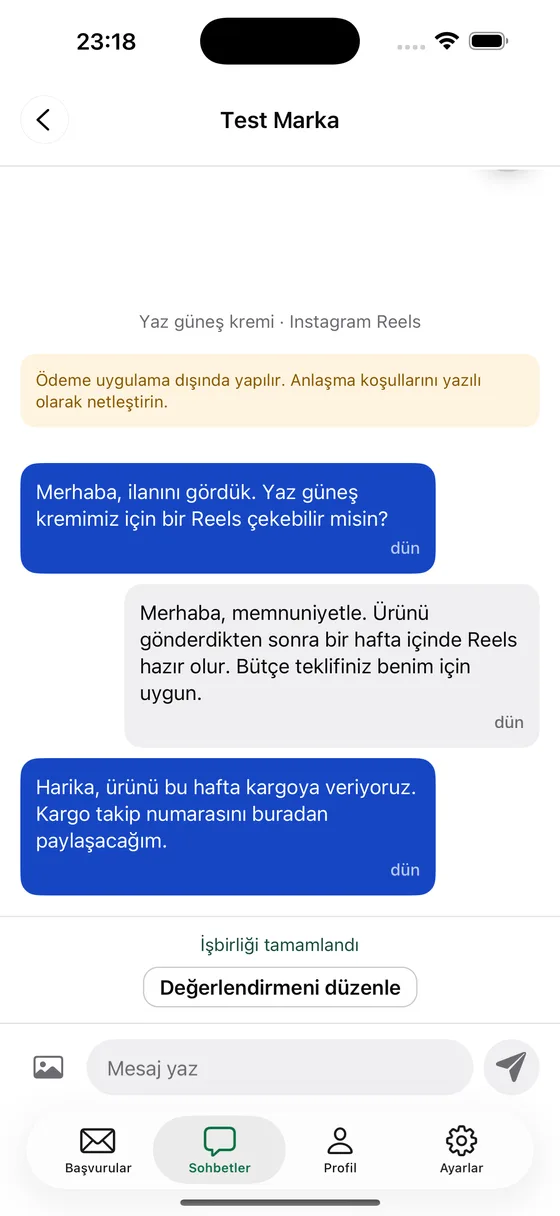Screen dimensions: 560x1216
Task: Go to the Profil tab
Action: tap(340, 1150)
